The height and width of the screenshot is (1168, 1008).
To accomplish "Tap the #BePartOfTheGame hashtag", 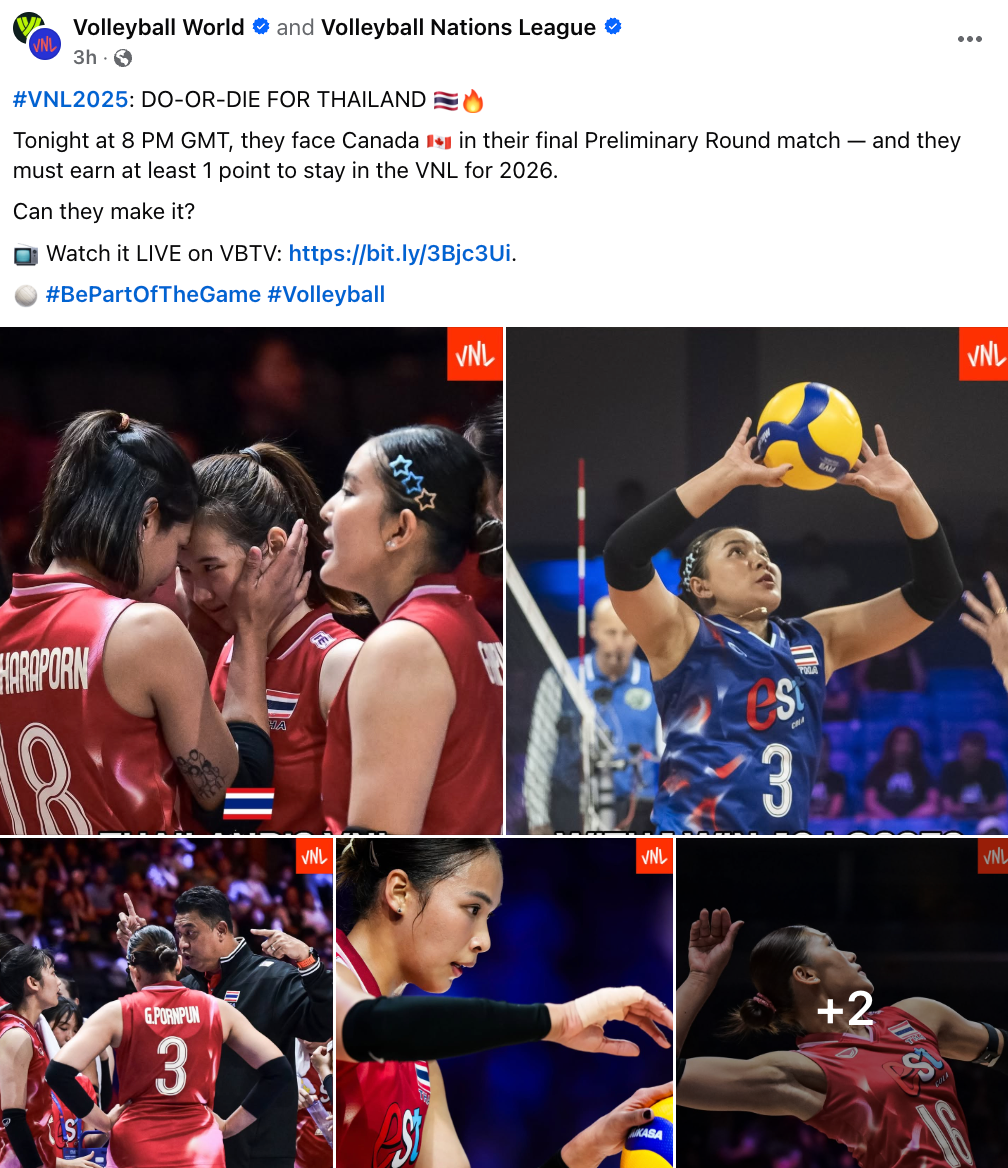I will click(152, 294).
